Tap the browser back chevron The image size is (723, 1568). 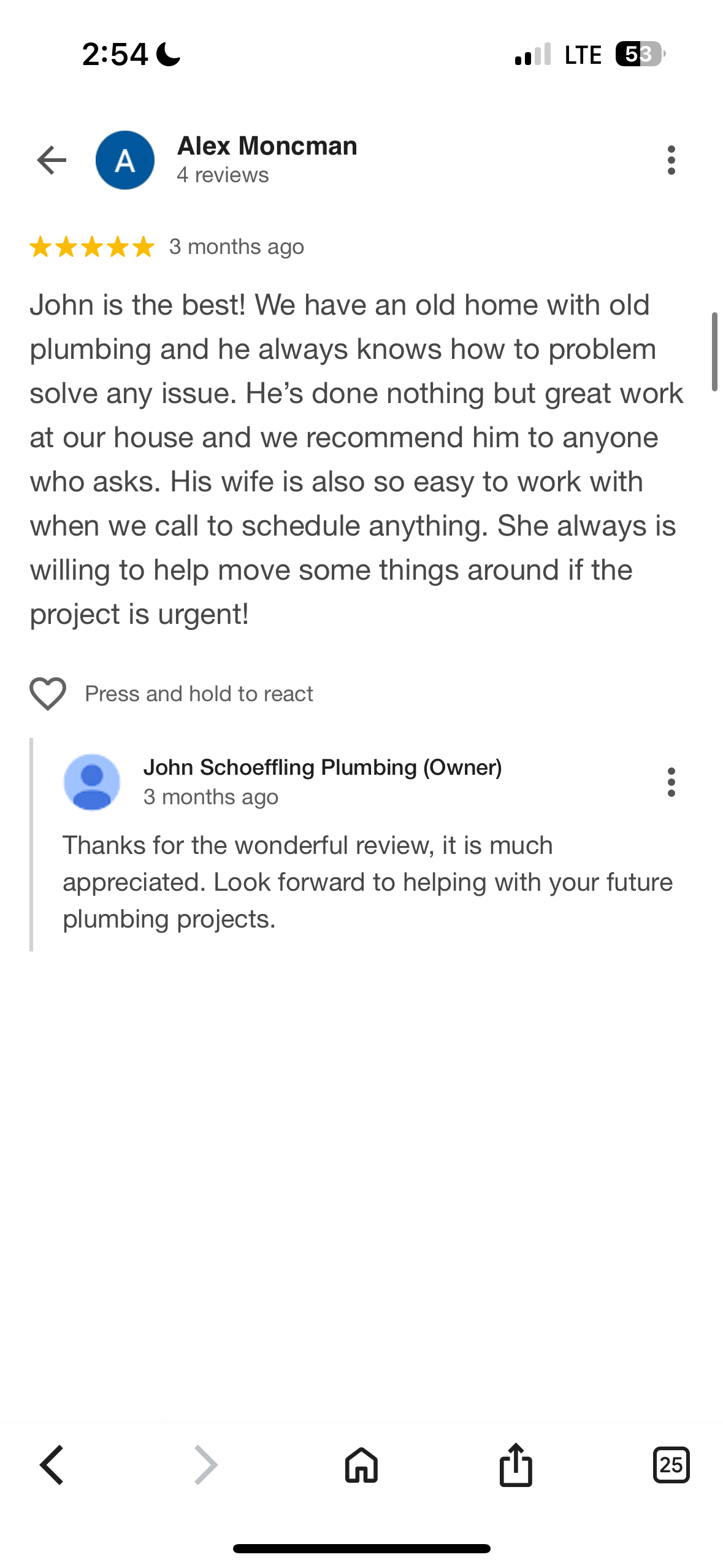tap(52, 1465)
